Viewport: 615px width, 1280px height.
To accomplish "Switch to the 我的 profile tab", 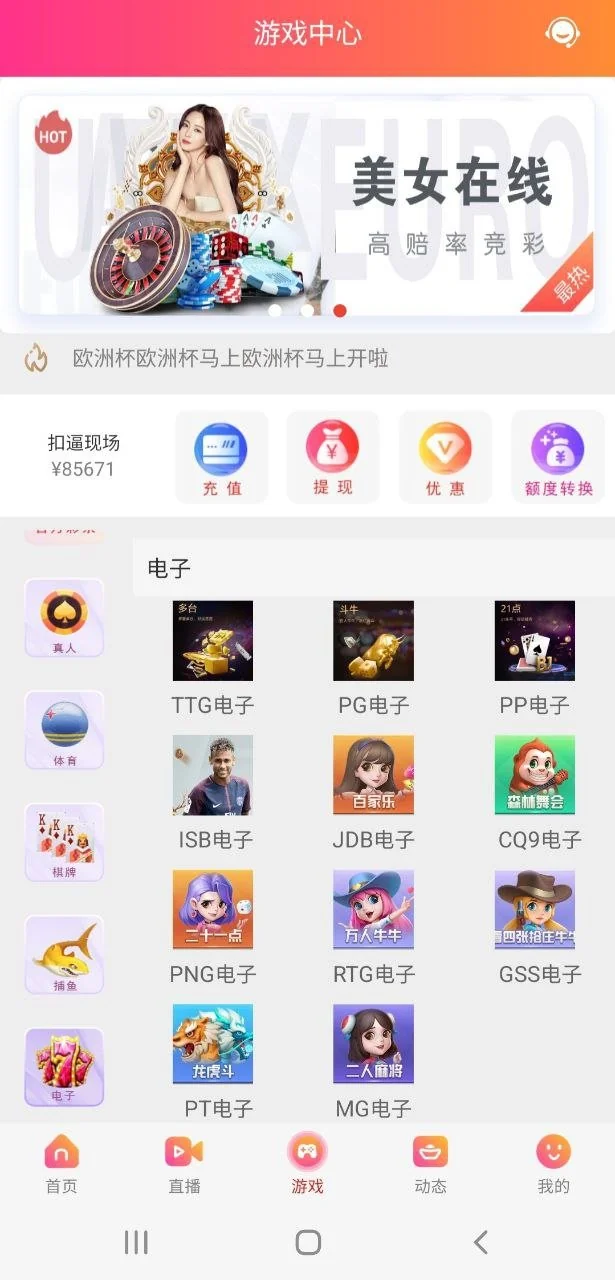I will [x=553, y=1164].
